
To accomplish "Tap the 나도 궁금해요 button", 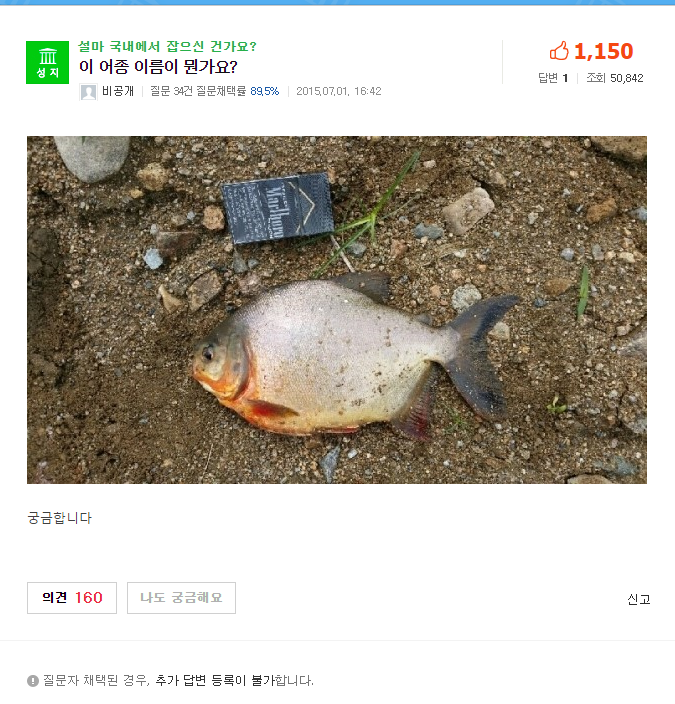I will (181, 598).
